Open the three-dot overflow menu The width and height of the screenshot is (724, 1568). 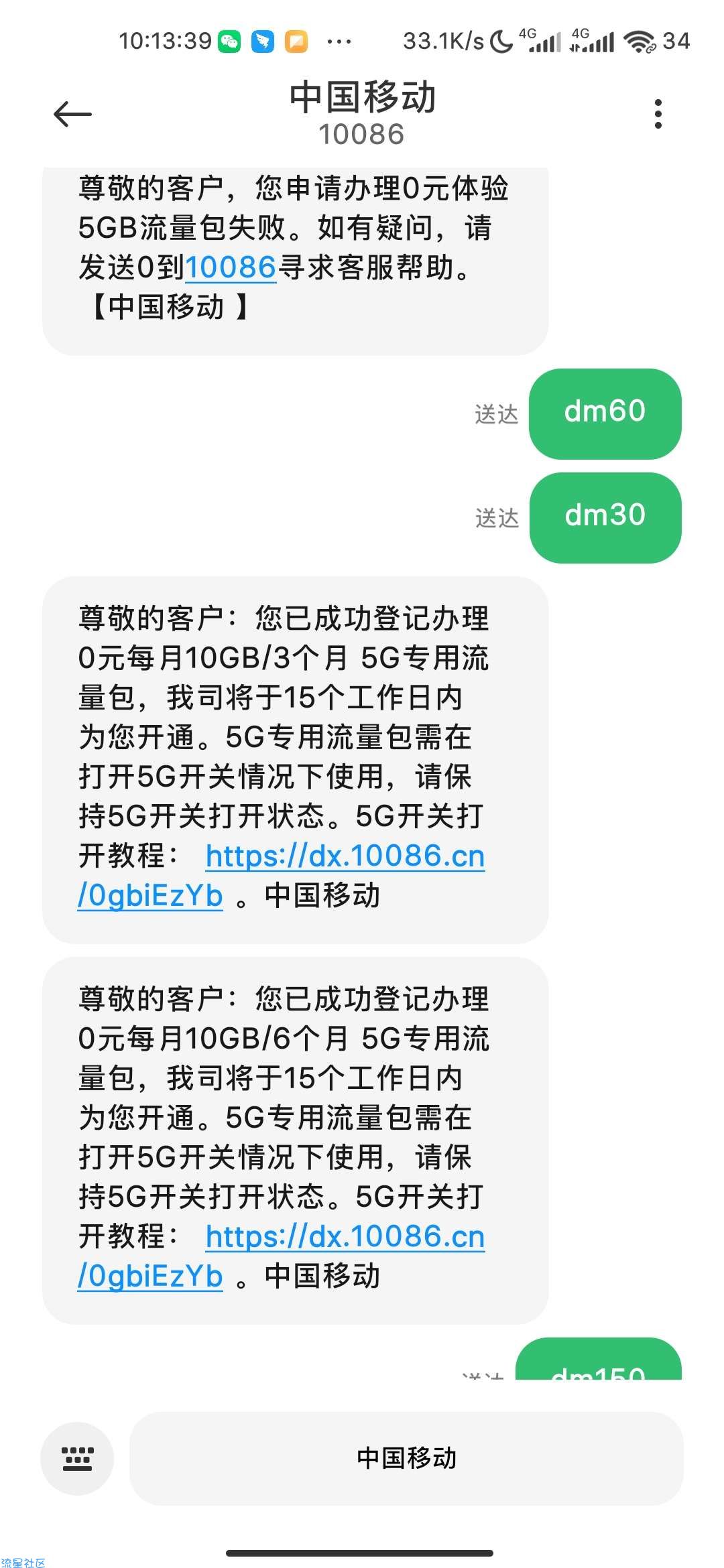pos(658,115)
